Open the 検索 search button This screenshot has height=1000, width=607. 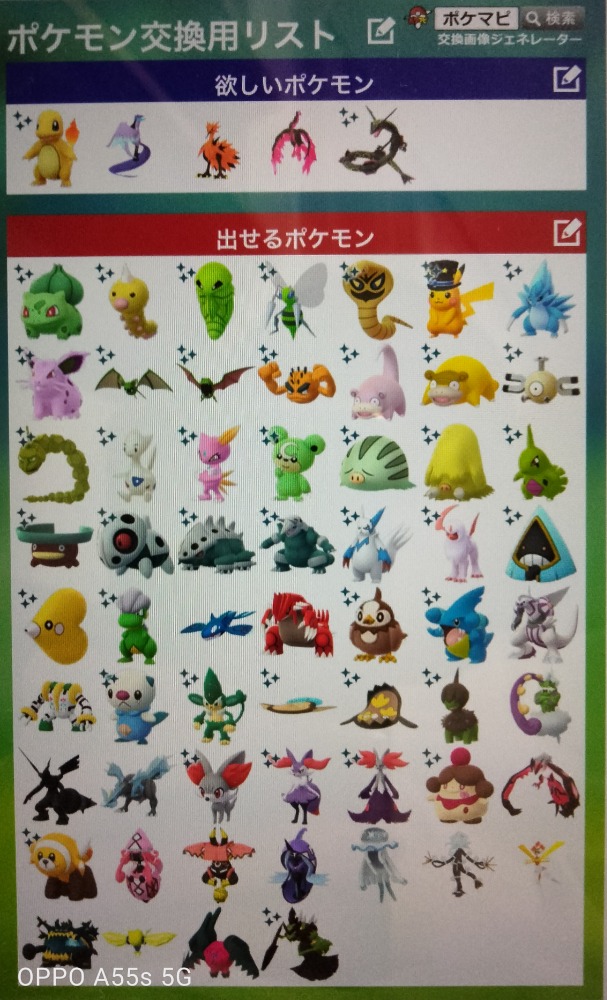click(551, 18)
